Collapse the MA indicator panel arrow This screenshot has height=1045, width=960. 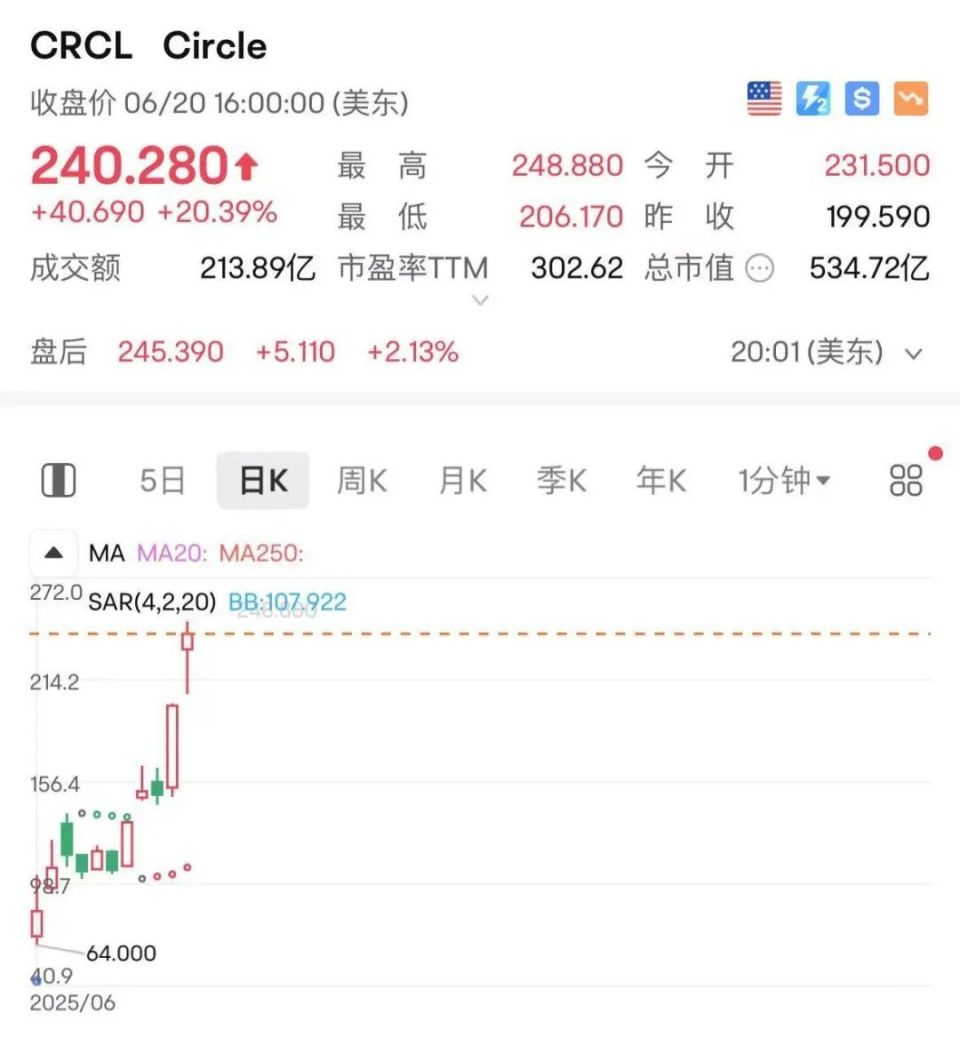point(52,551)
